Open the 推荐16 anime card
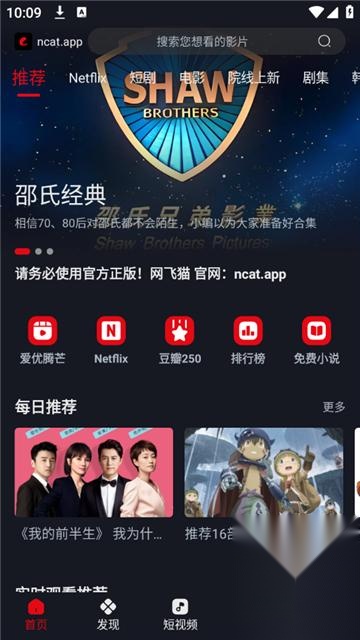 pos(264,485)
